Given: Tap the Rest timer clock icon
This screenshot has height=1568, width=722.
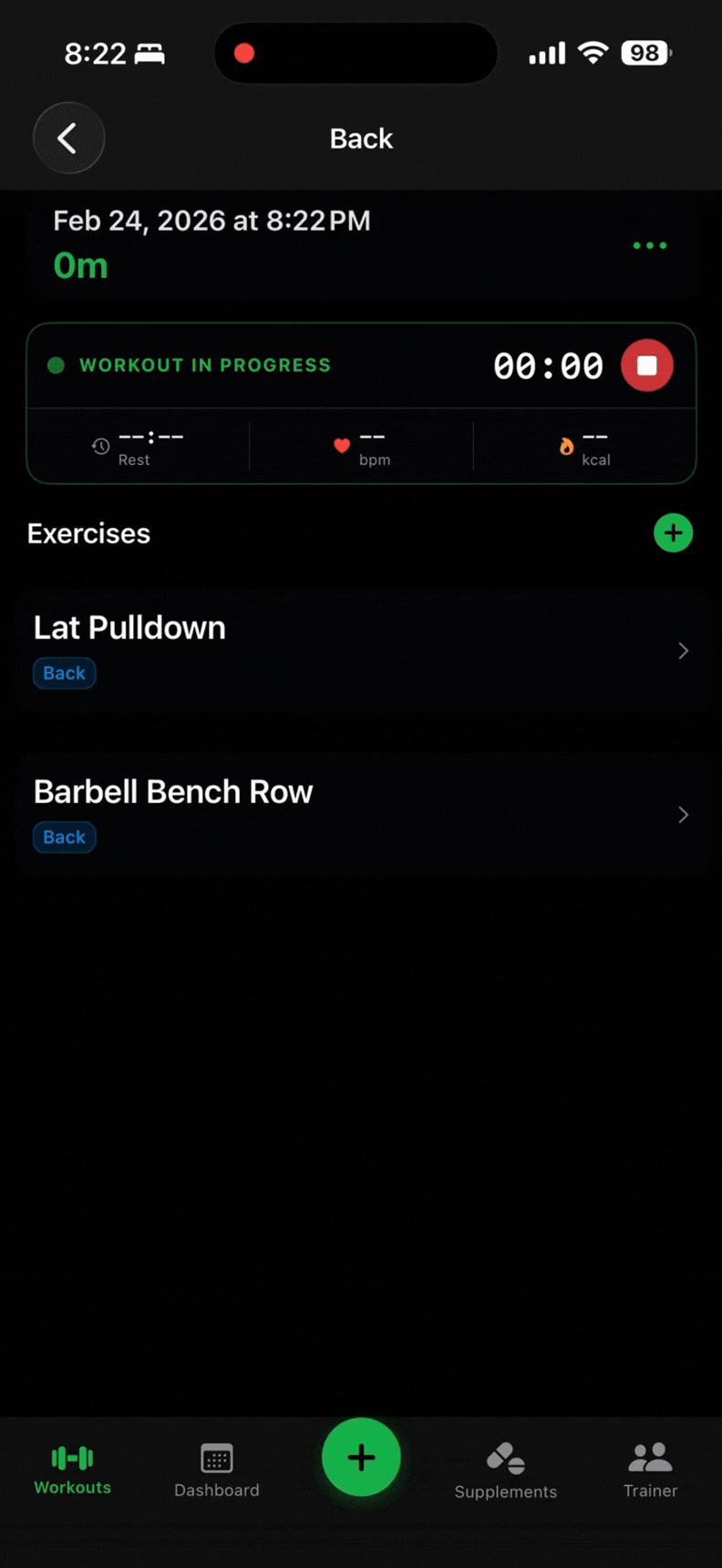Looking at the screenshot, I should 100,446.
